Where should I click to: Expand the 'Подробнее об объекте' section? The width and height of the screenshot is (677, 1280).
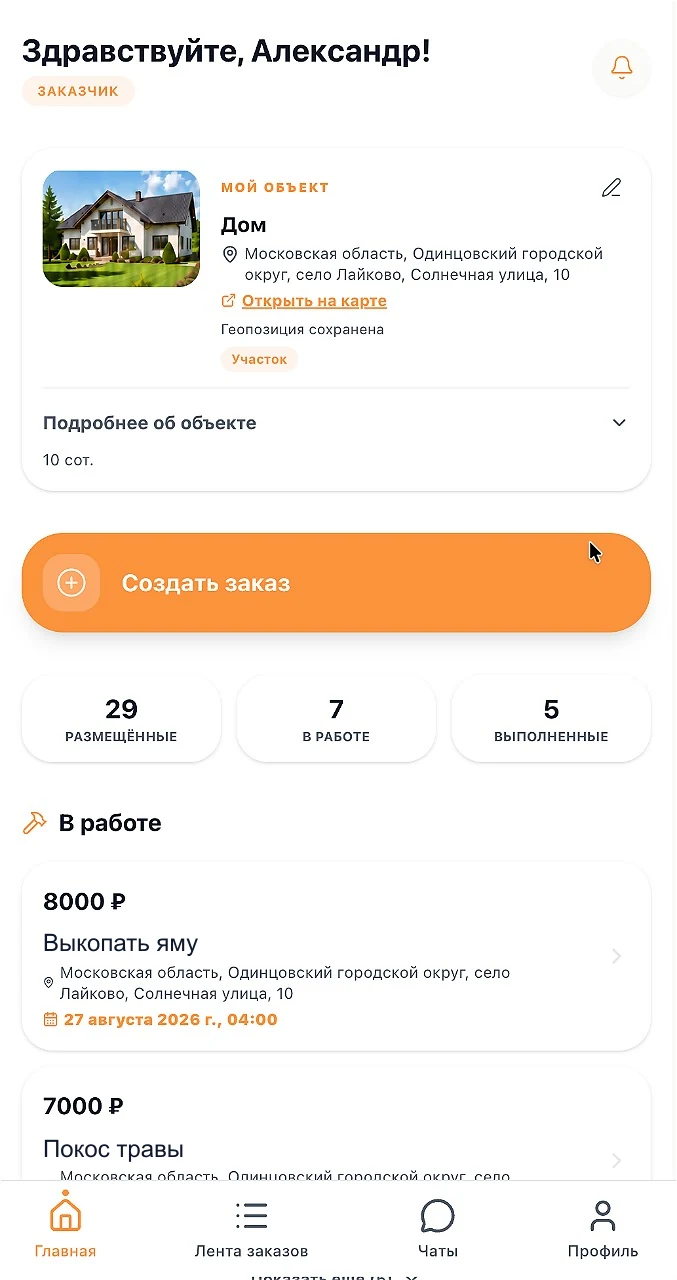[x=336, y=423]
